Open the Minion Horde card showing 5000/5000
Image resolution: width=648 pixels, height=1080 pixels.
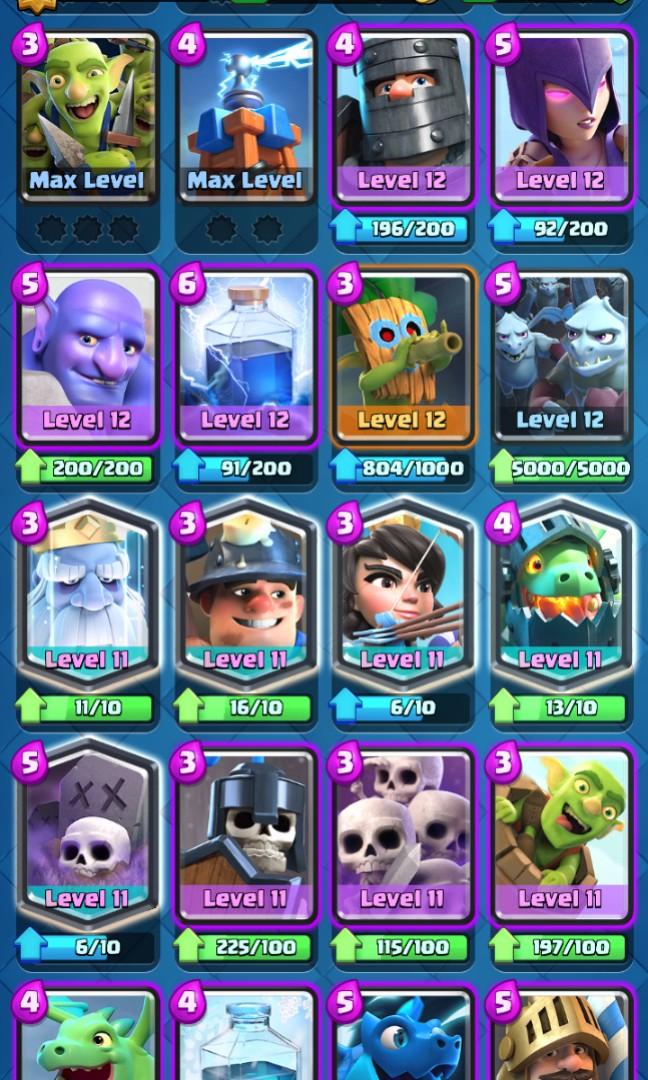[561, 355]
